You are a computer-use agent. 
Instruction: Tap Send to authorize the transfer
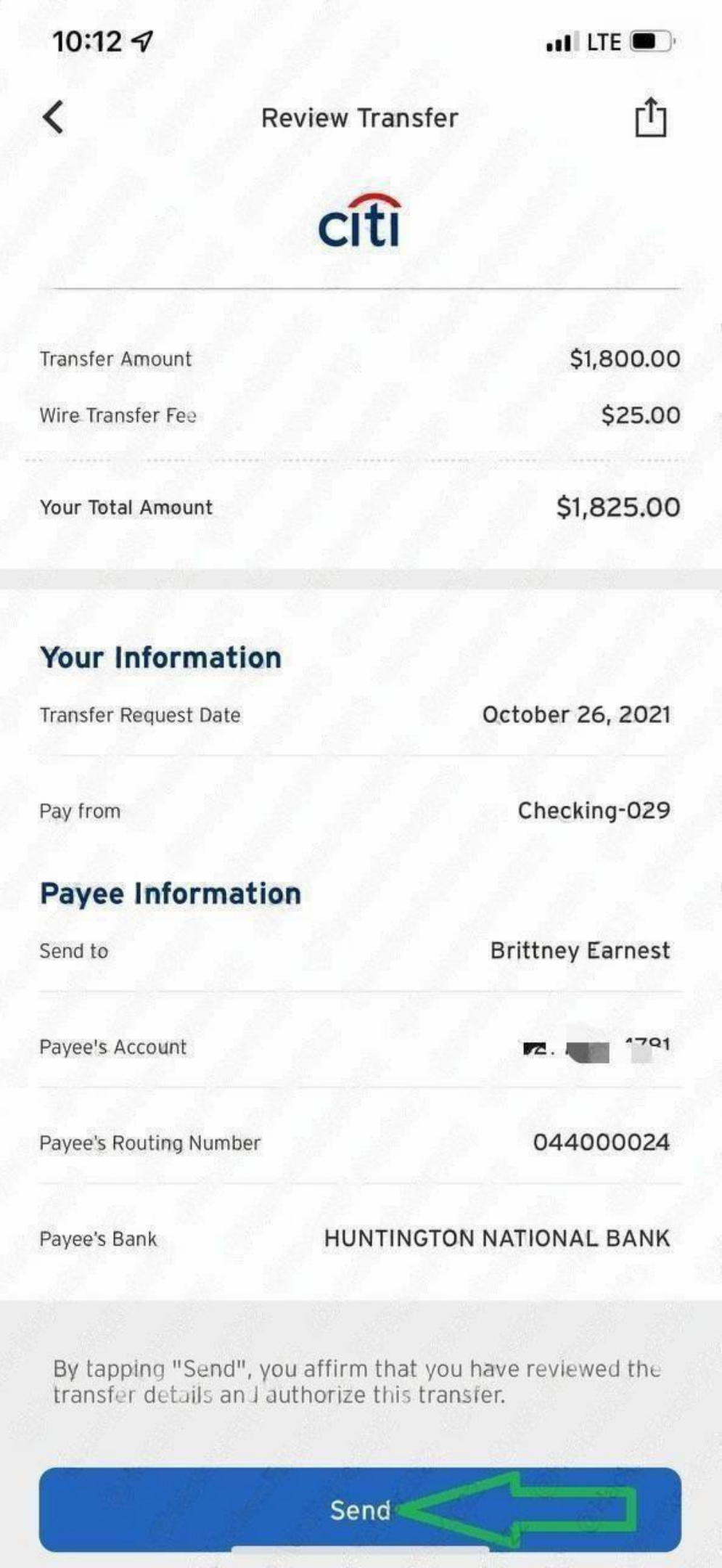point(360,1510)
